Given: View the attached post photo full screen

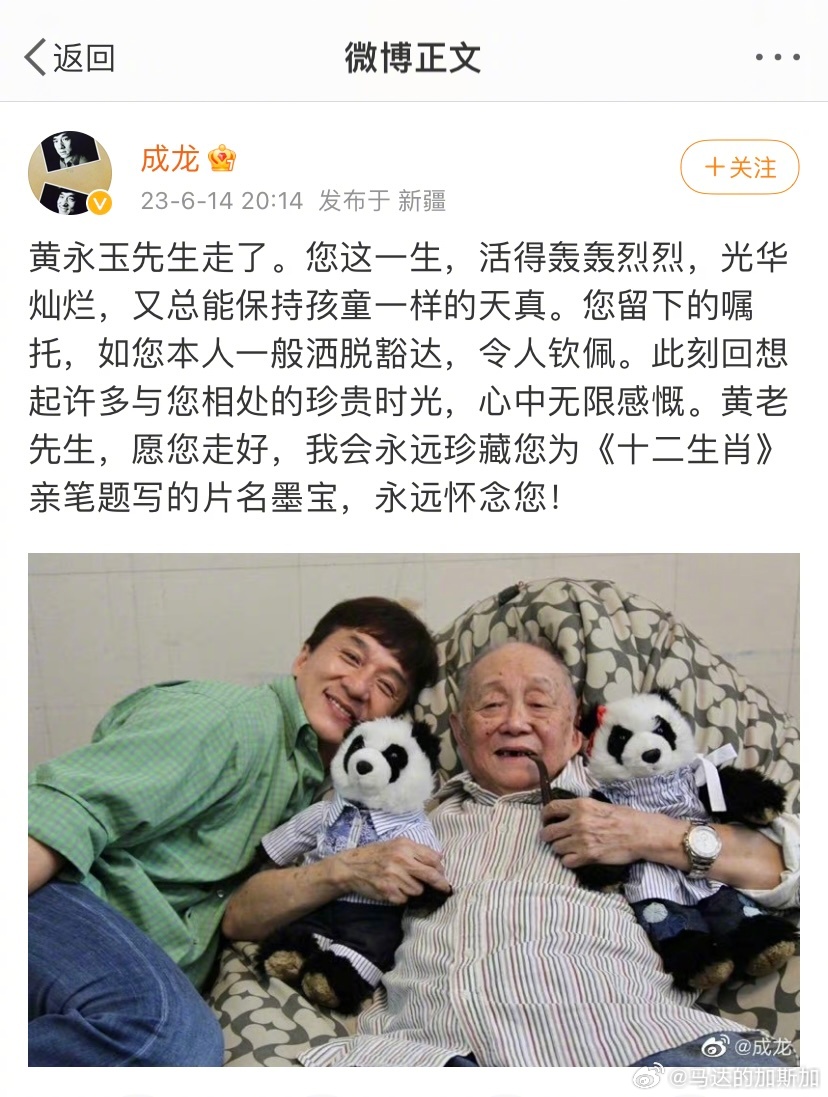Looking at the screenshot, I should pos(414,808).
